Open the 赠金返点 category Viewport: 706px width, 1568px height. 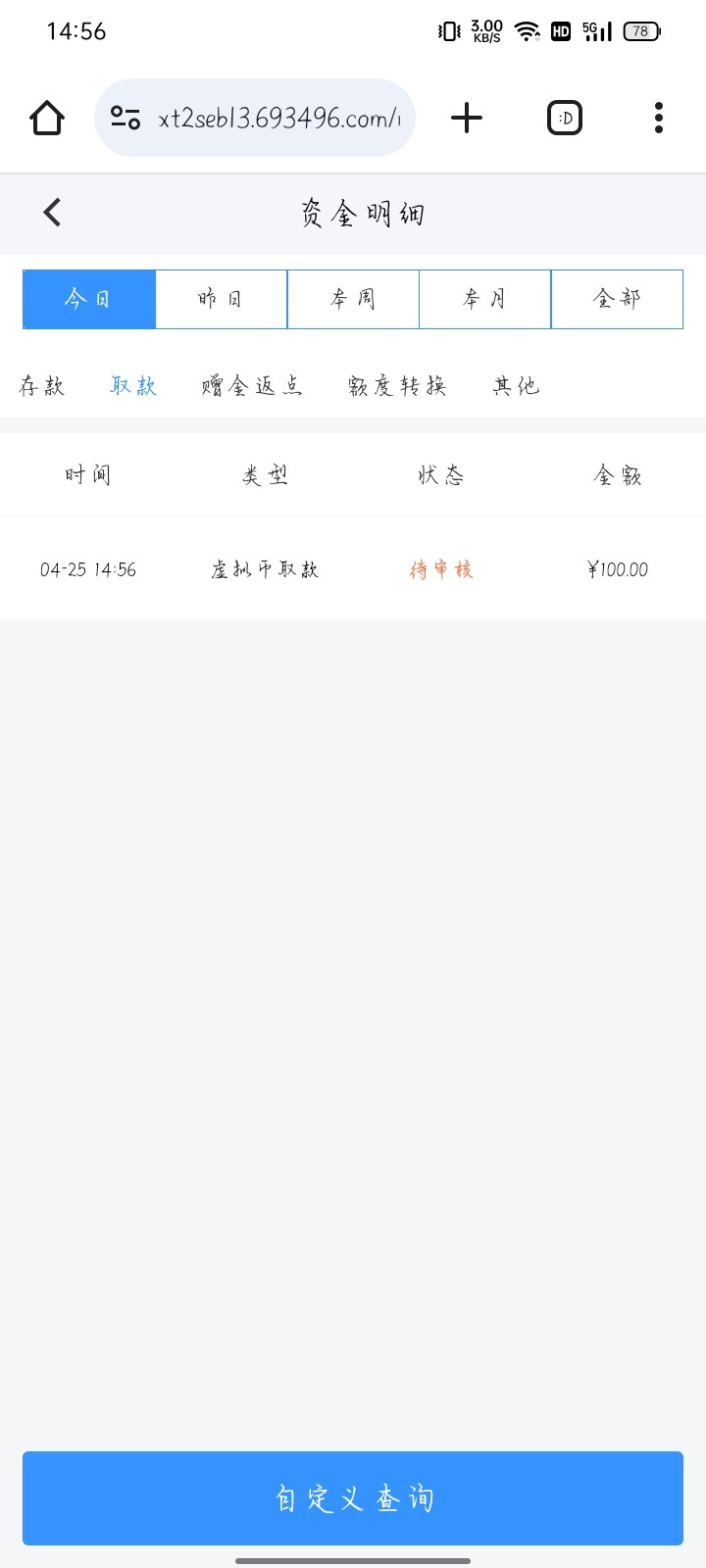point(252,386)
